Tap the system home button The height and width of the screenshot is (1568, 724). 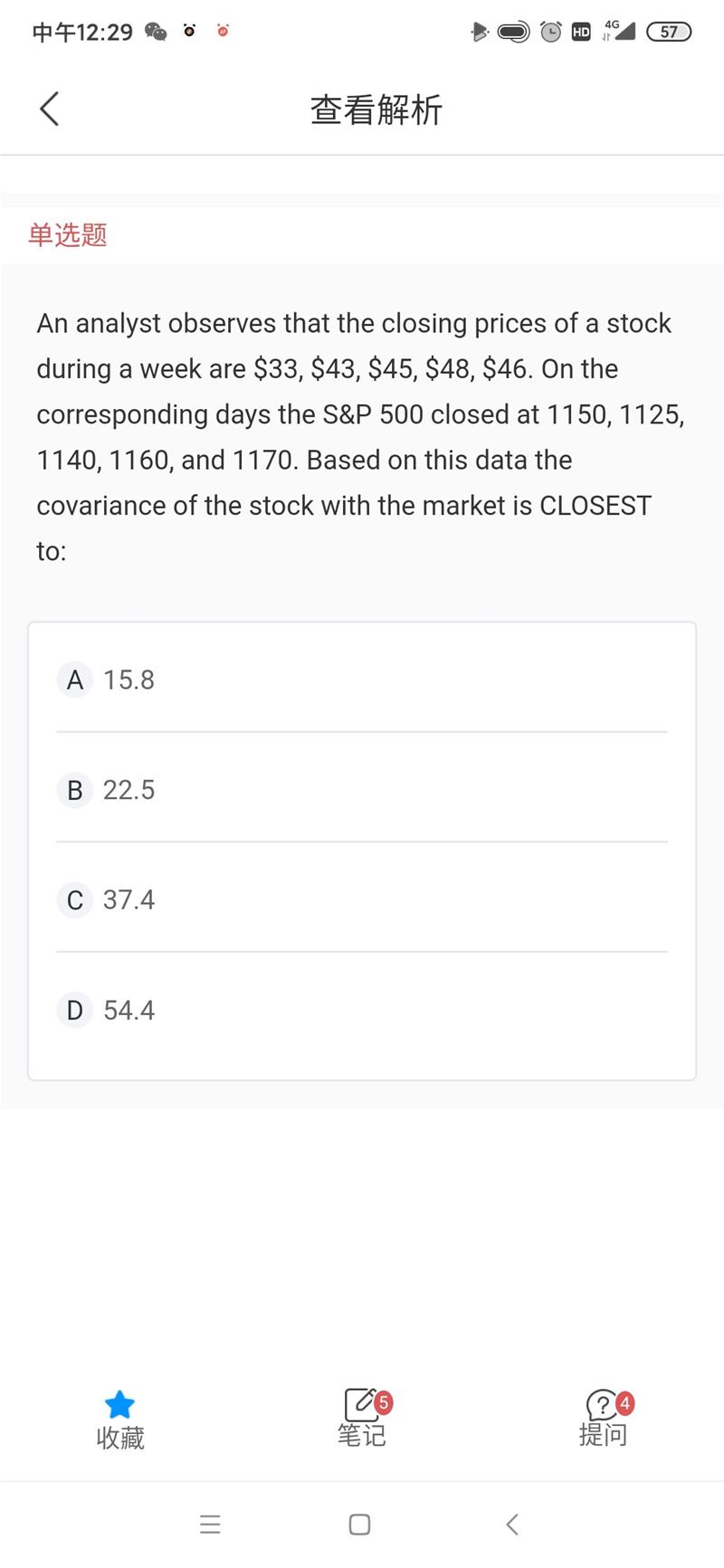point(359,1525)
